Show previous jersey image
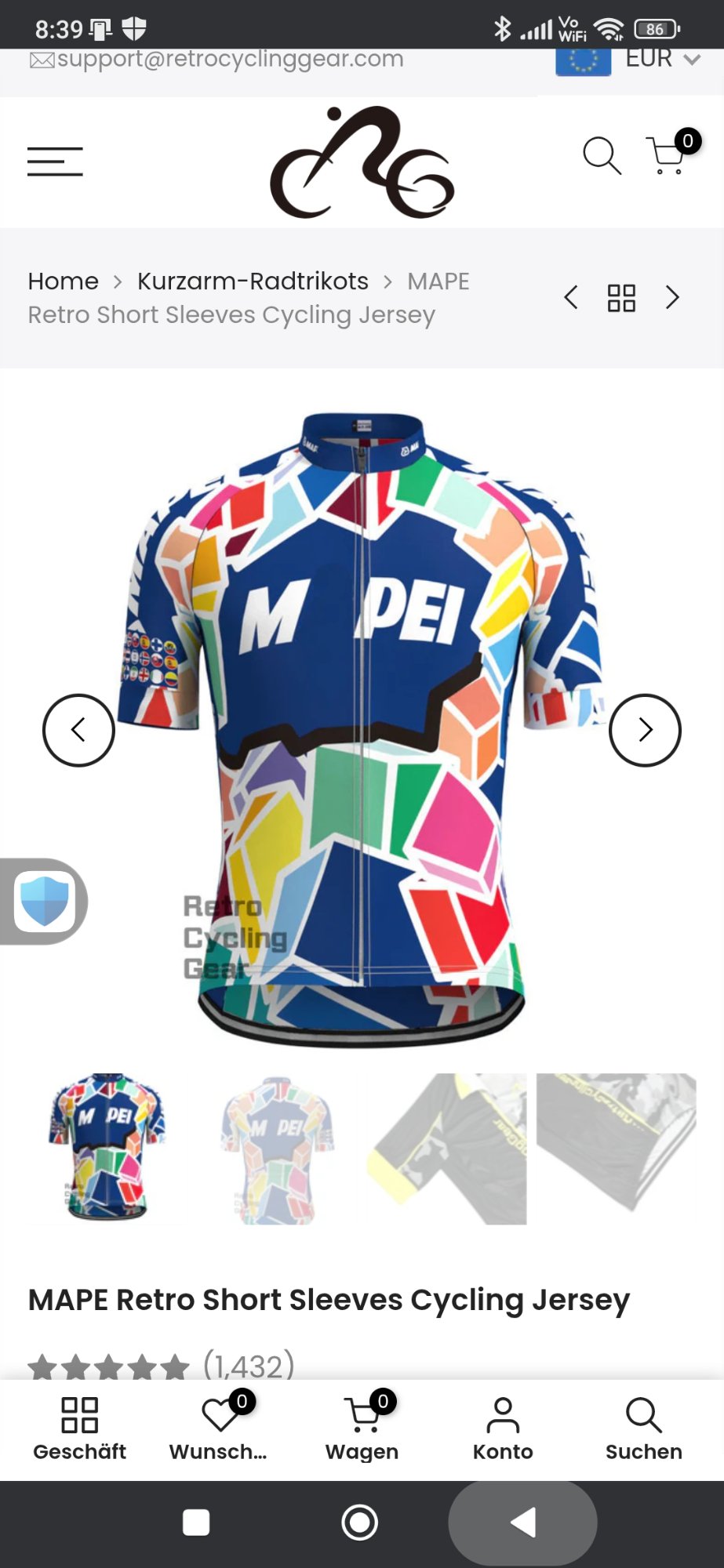Image resolution: width=724 pixels, height=1568 pixels. 78,730
